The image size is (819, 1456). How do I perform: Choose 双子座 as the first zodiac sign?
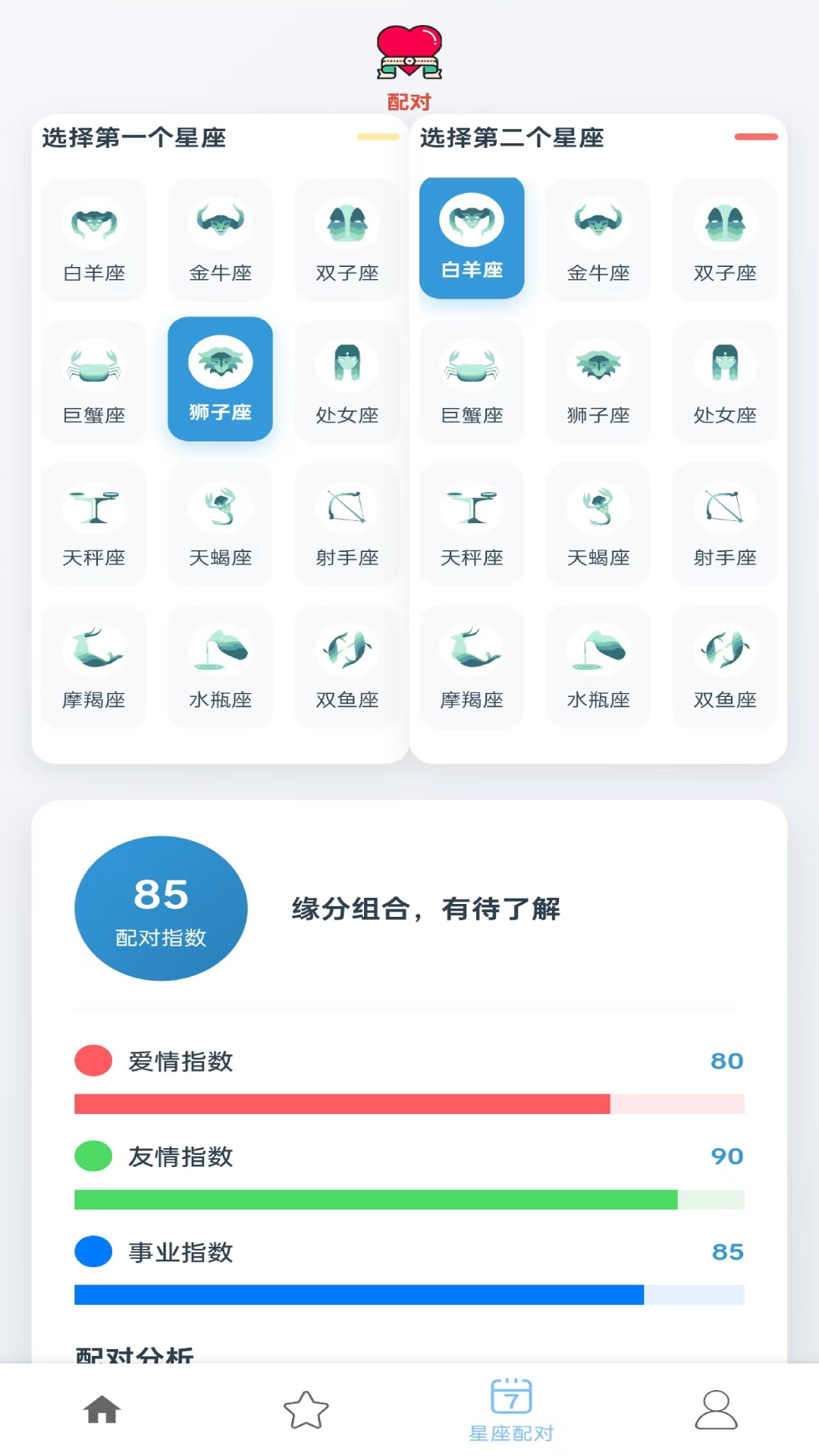tap(347, 239)
